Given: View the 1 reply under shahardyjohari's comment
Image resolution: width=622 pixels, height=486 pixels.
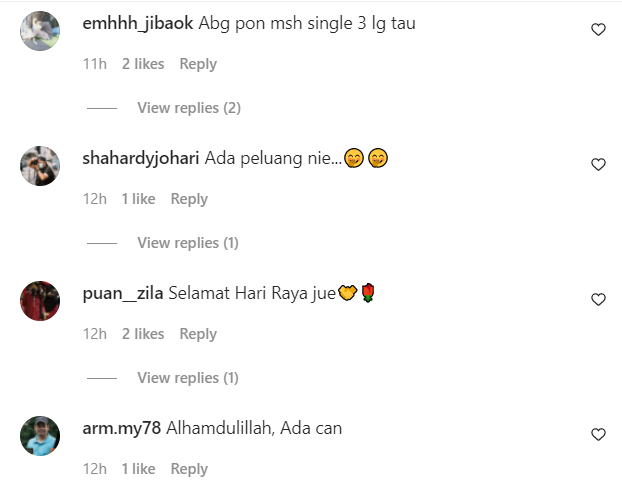Looking at the screenshot, I should coord(188,243).
